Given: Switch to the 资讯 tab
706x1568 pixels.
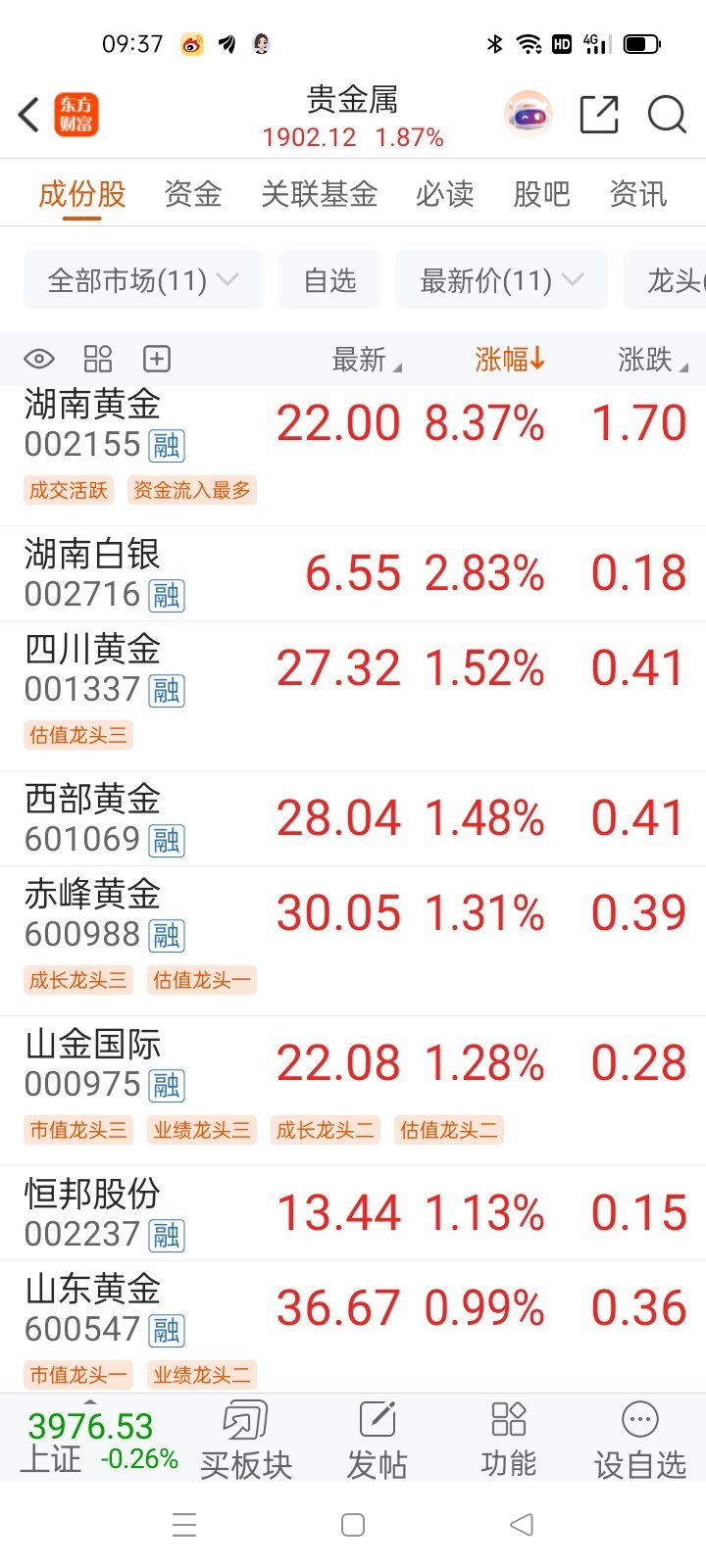Looking at the screenshot, I should (x=637, y=194).
